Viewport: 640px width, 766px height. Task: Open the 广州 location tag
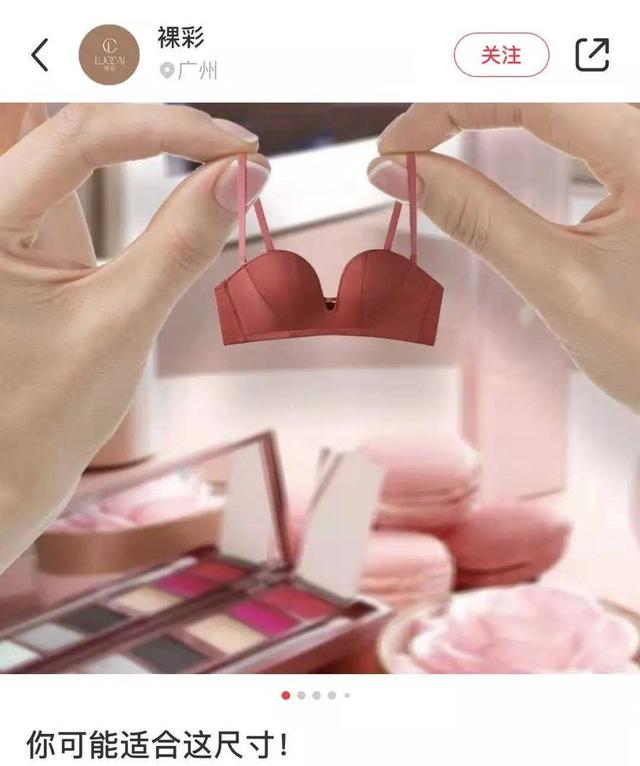(190, 71)
